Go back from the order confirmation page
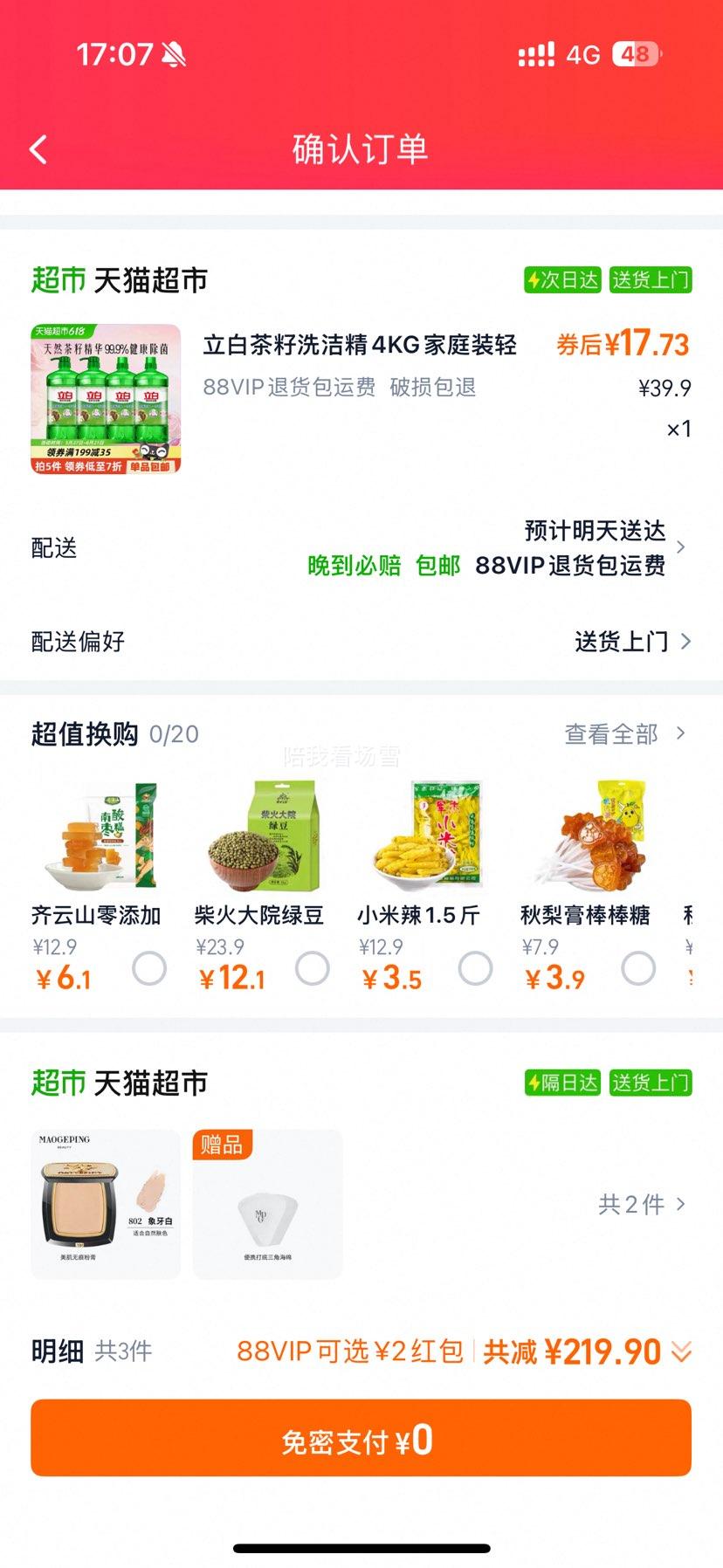Screen dimensions: 723x1568 click(38, 149)
